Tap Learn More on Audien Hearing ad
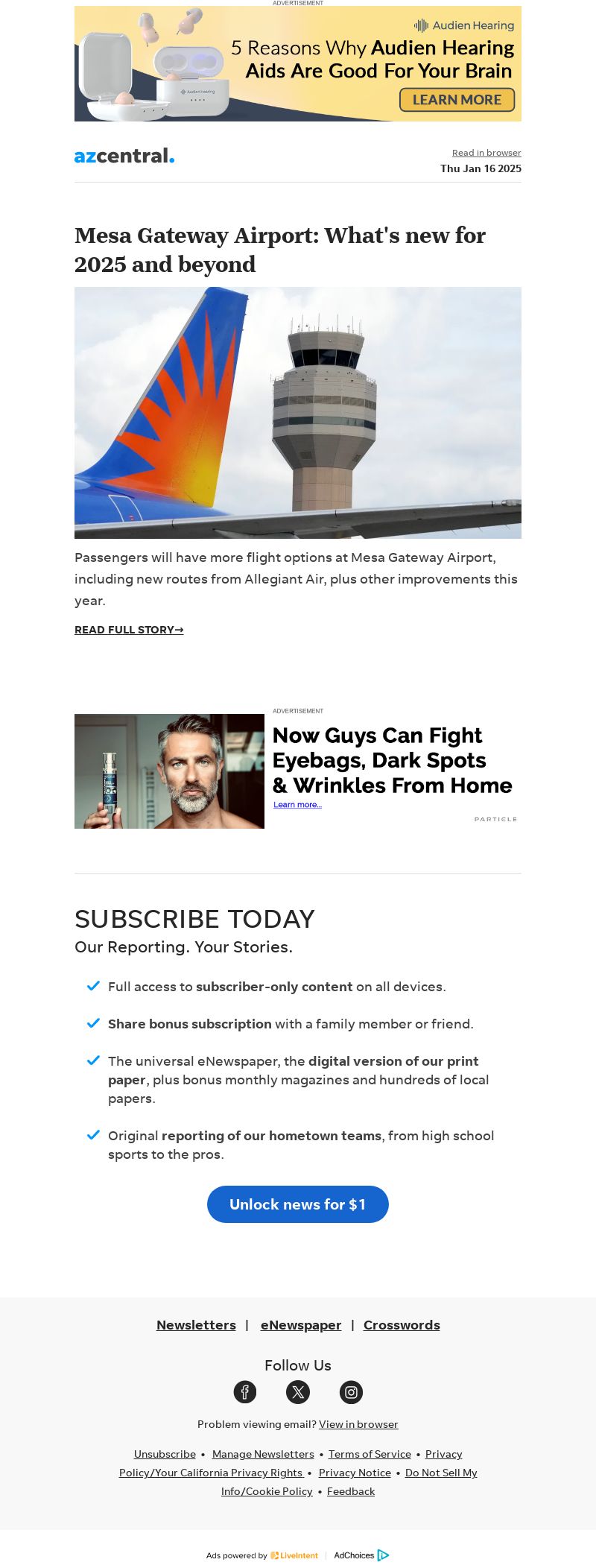Viewport: 596px width, 1568px height. point(457,100)
